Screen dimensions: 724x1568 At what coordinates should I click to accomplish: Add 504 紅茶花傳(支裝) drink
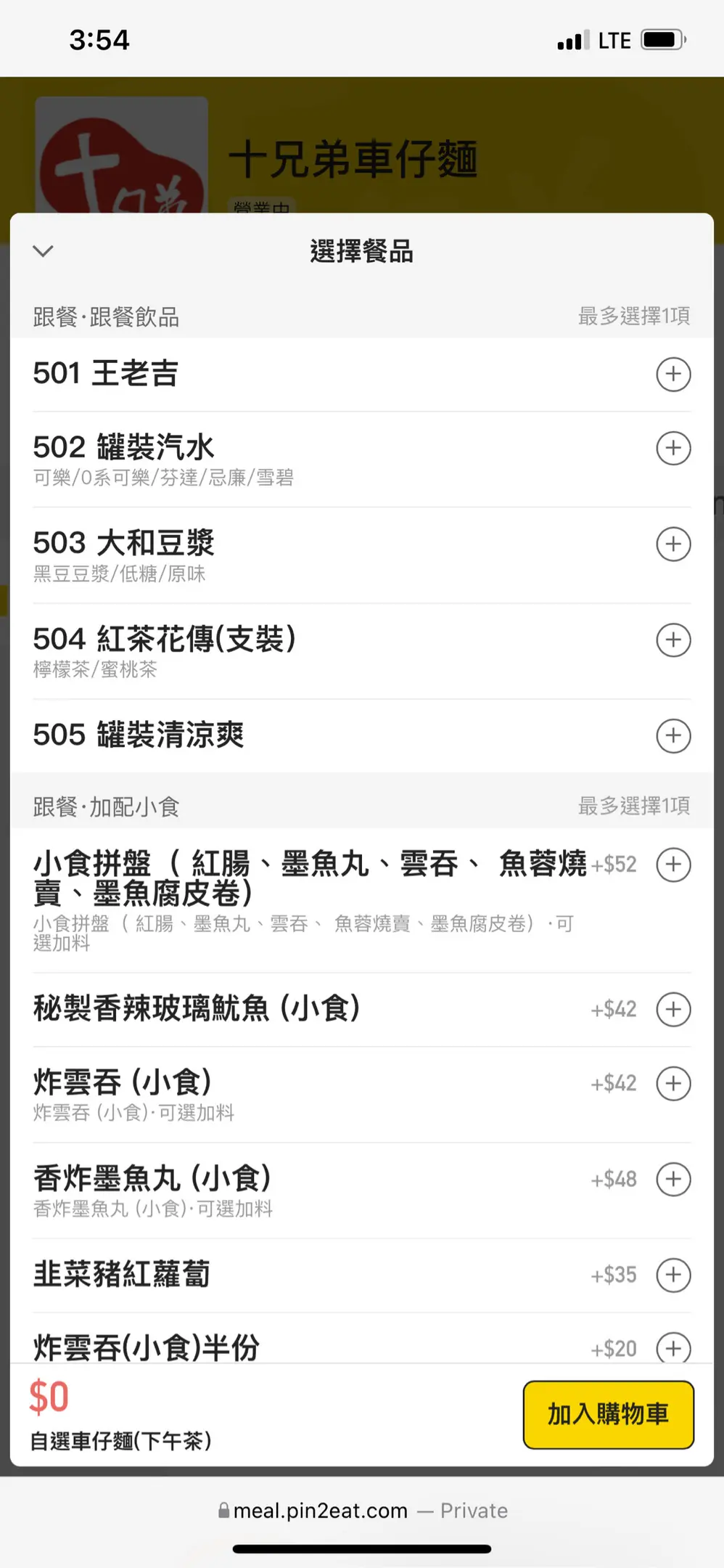673,640
